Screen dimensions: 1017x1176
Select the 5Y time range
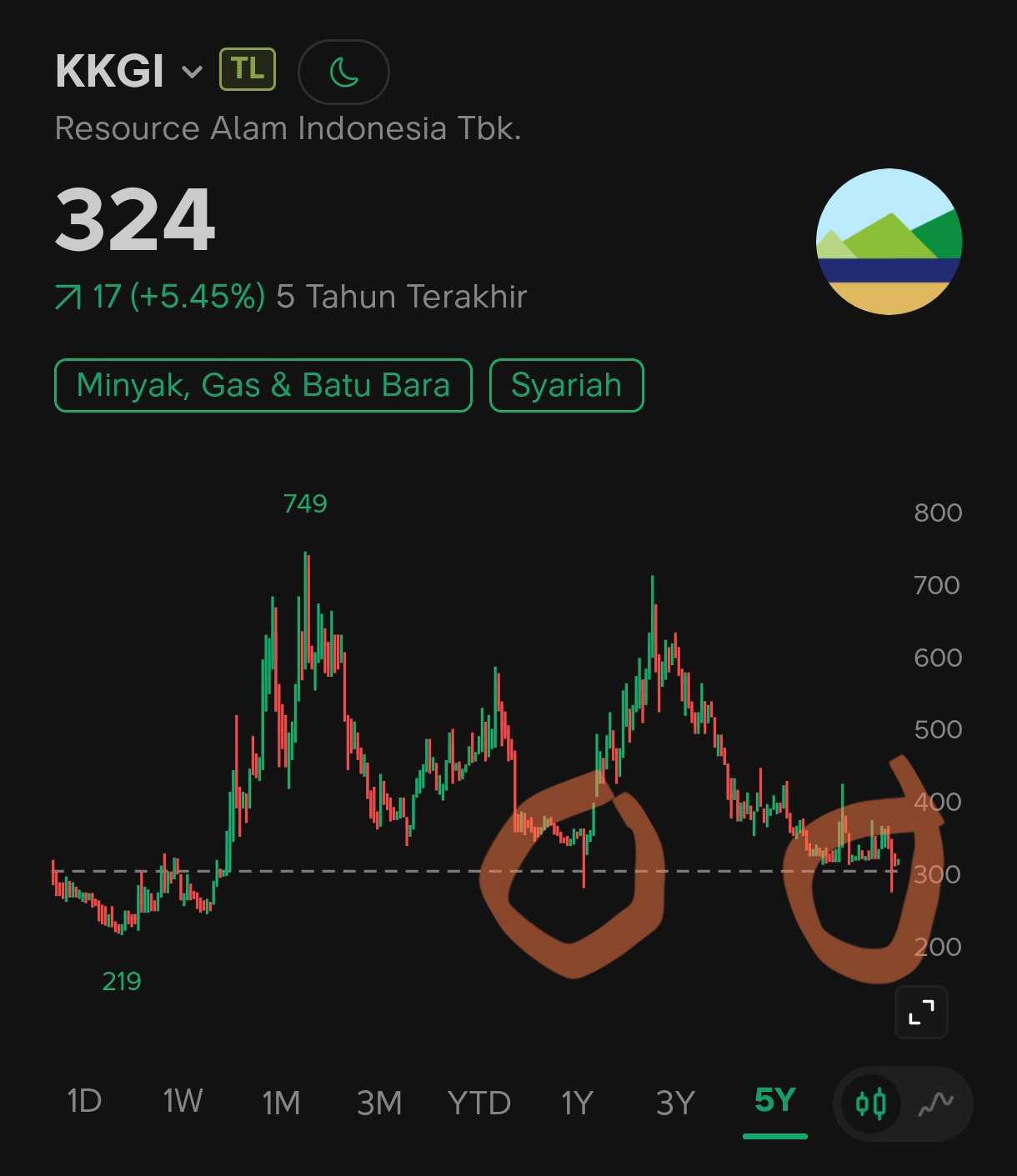coord(775,1101)
